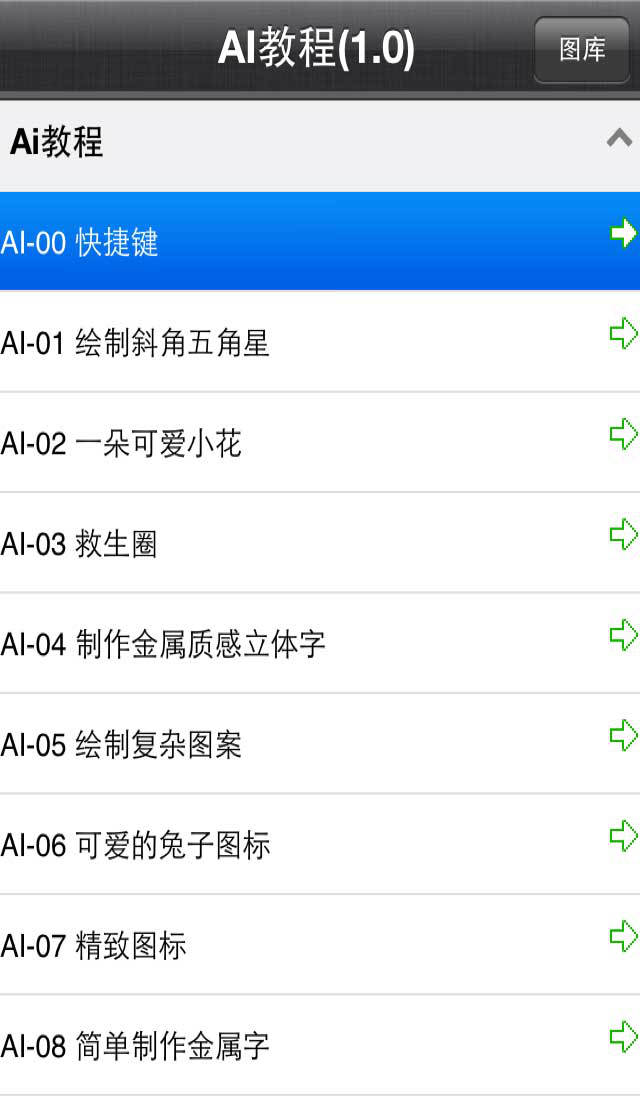Open AI-07 精致图标 lesson
Screen dimensions: 640x1096
coord(320,945)
